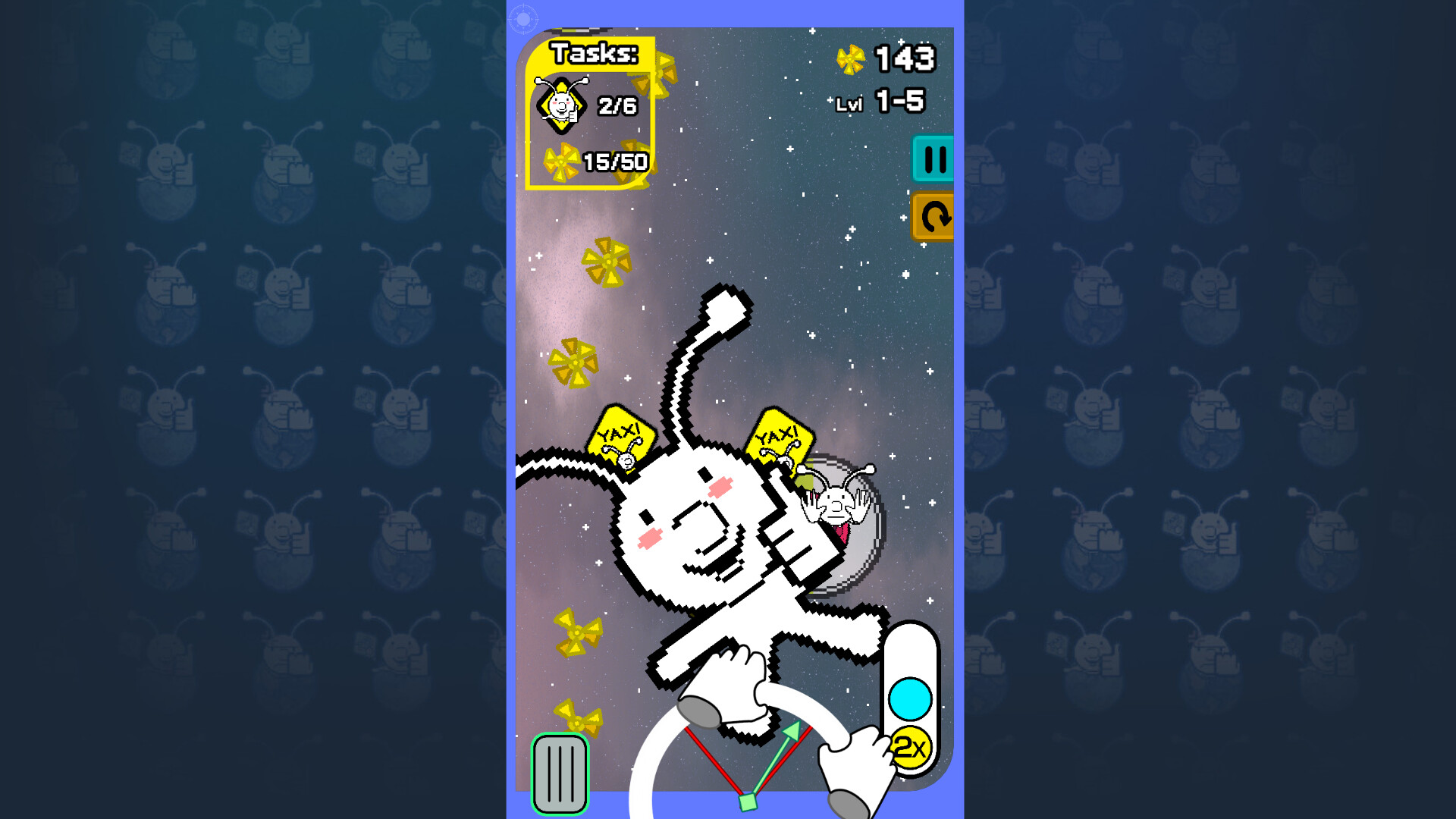Tap the gray pedal button
The height and width of the screenshot is (819, 1456).
[560, 774]
